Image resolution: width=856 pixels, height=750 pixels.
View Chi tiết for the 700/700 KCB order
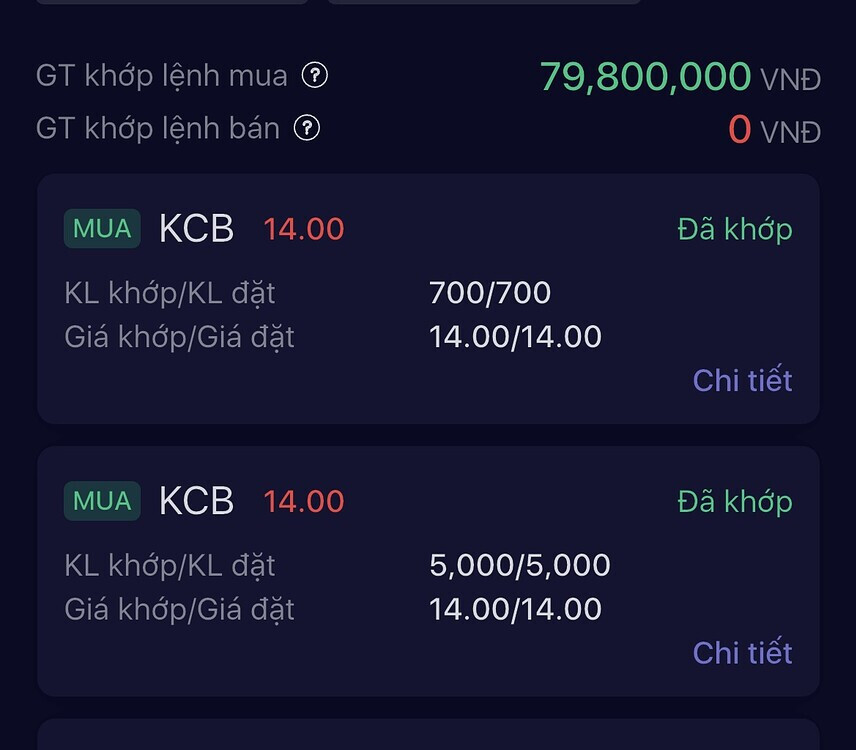click(742, 380)
